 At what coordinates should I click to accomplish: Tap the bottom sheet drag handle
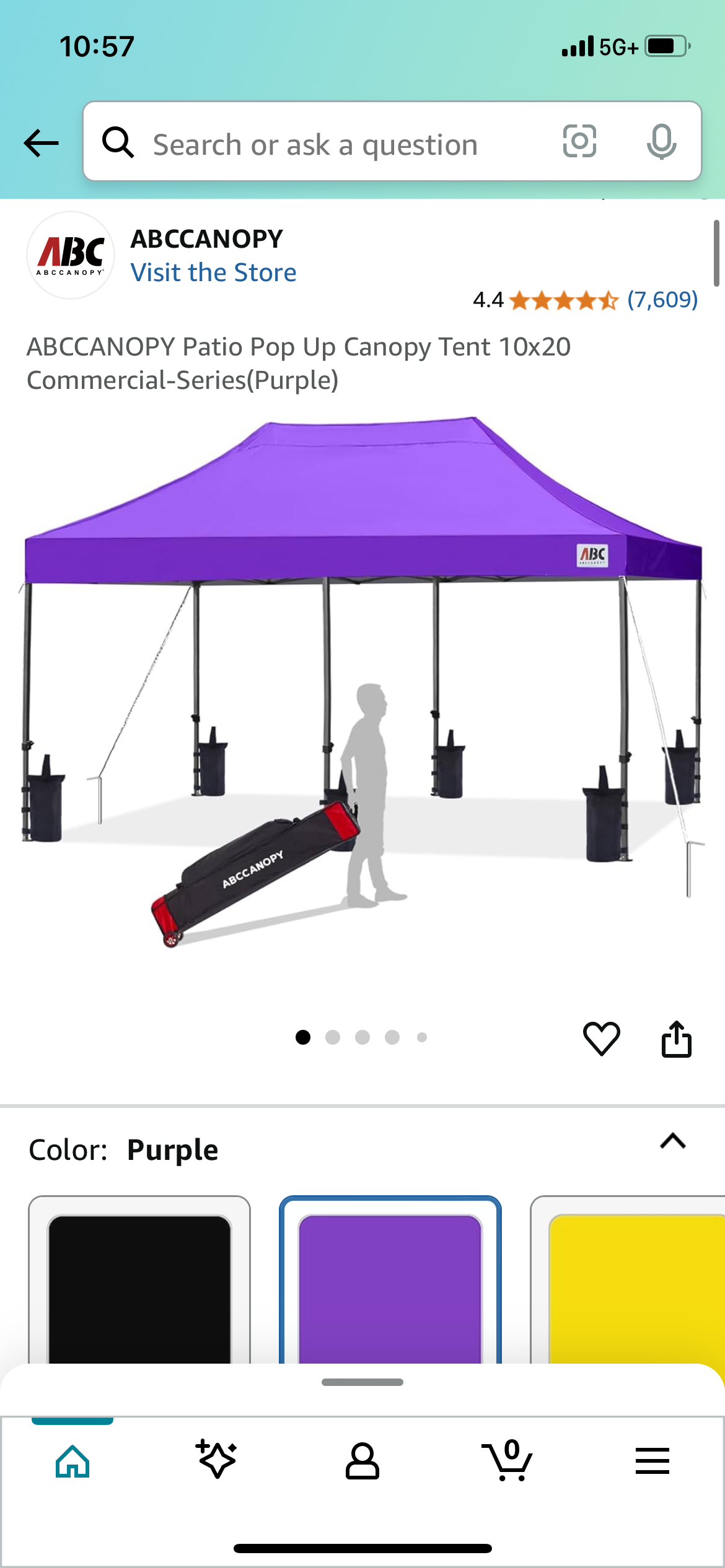point(362,1382)
